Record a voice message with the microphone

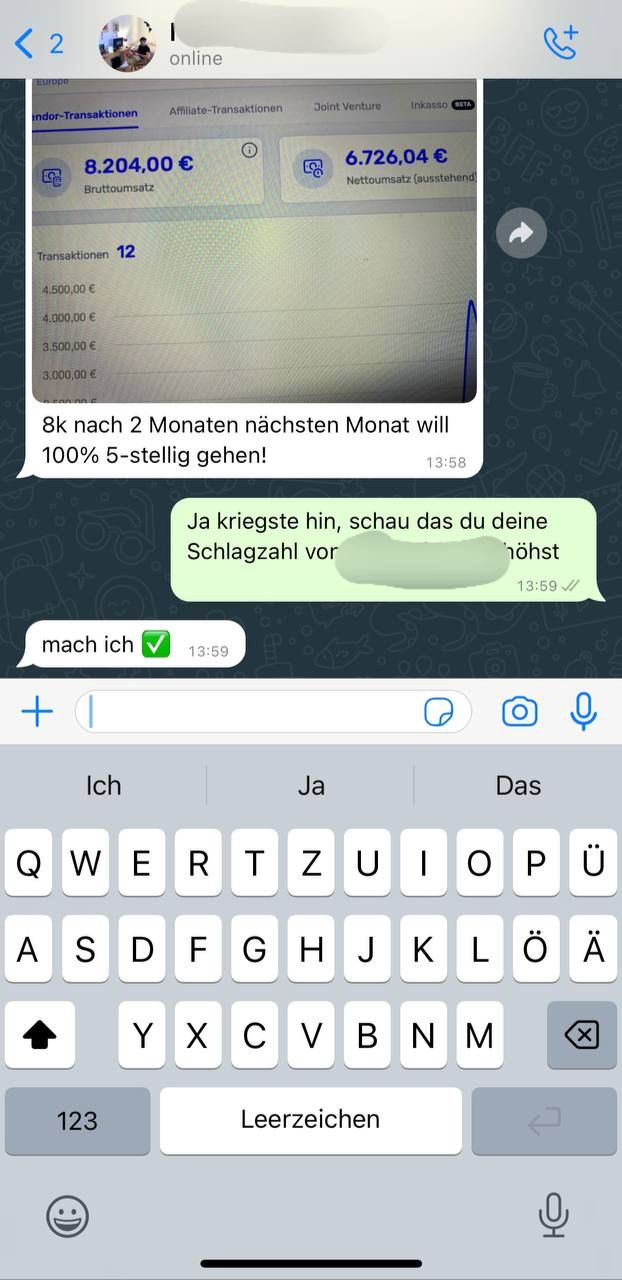(x=583, y=712)
